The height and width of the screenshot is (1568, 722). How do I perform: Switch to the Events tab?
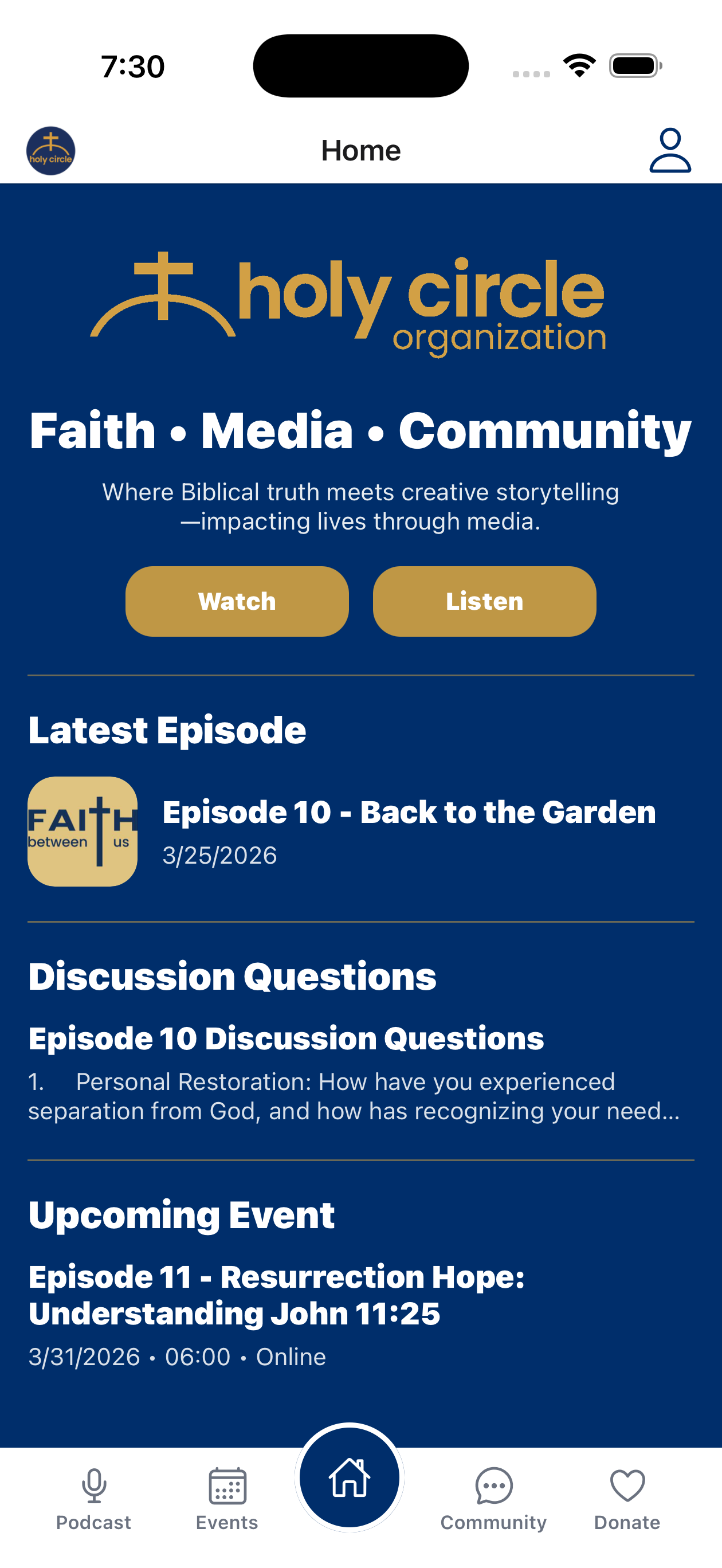pyautogui.click(x=227, y=1499)
